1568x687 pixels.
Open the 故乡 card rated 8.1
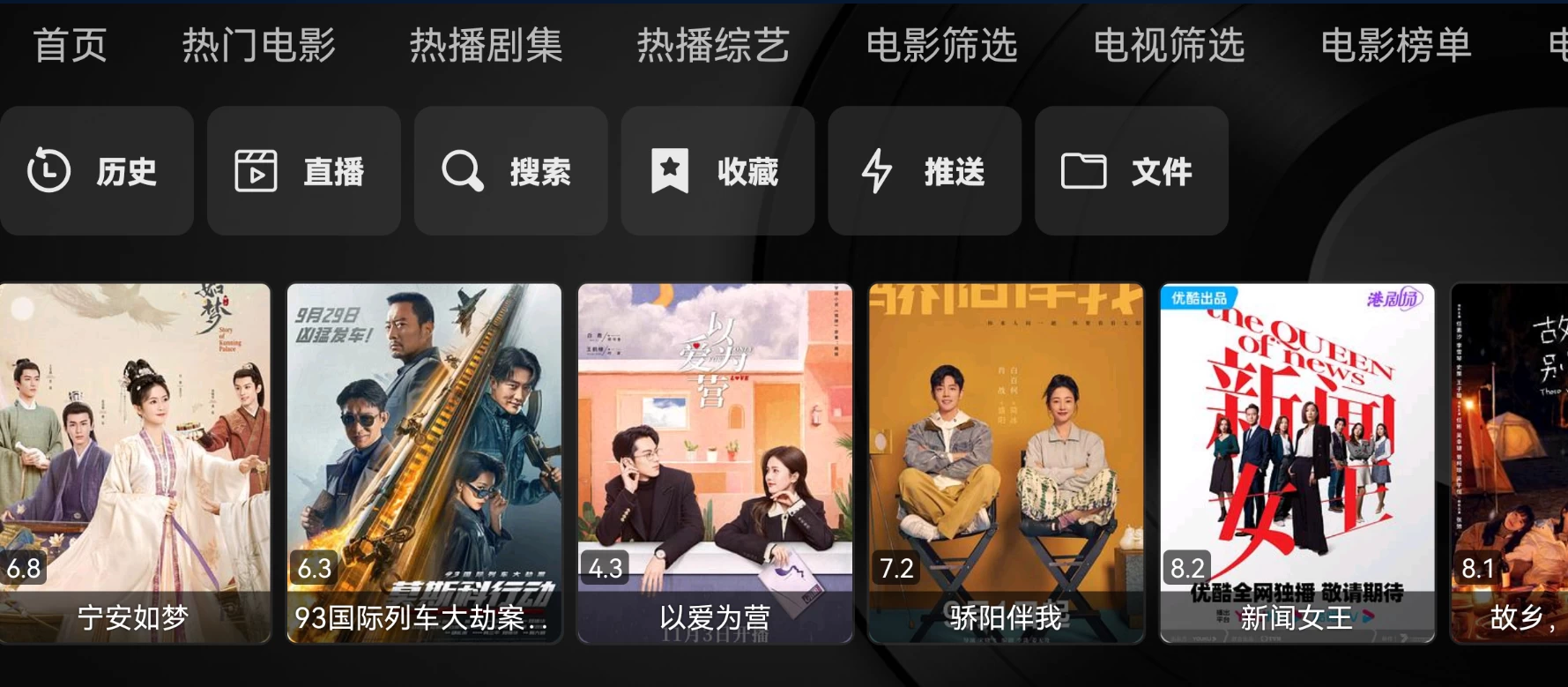1510,463
